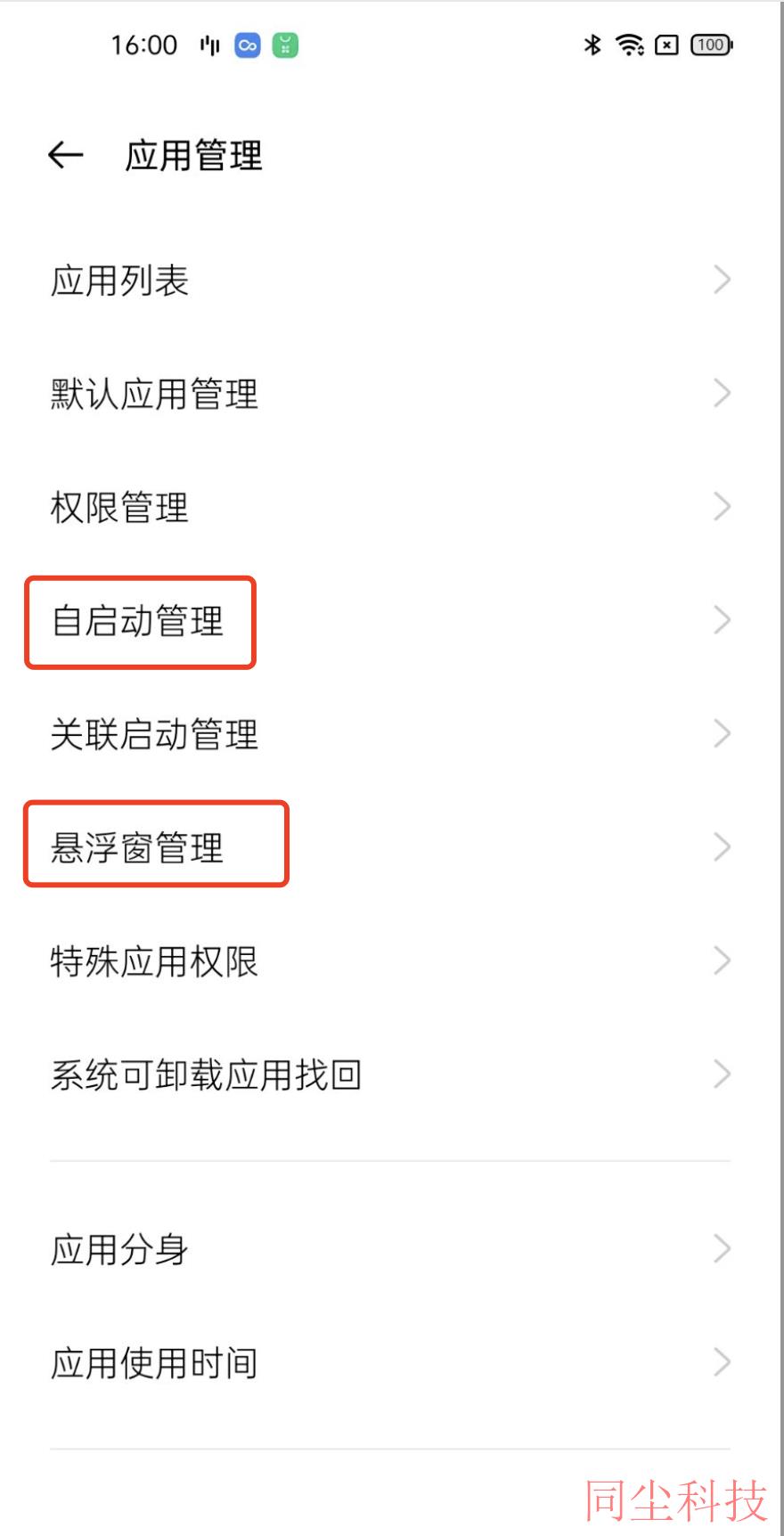Open 默认应用管理 settings
Screen dimensions: 784x1536
point(390,394)
